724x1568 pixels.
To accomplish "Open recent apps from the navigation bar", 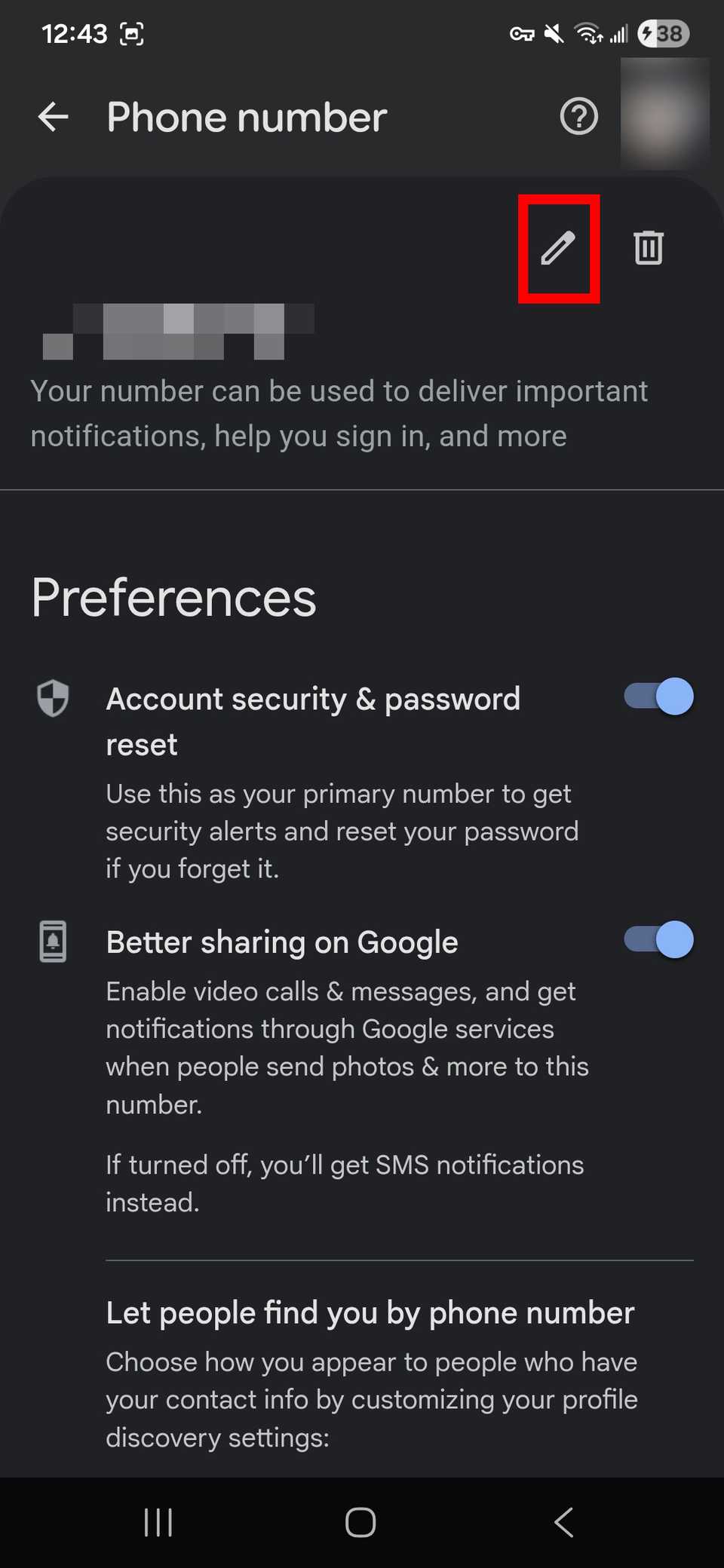I will click(158, 1522).
